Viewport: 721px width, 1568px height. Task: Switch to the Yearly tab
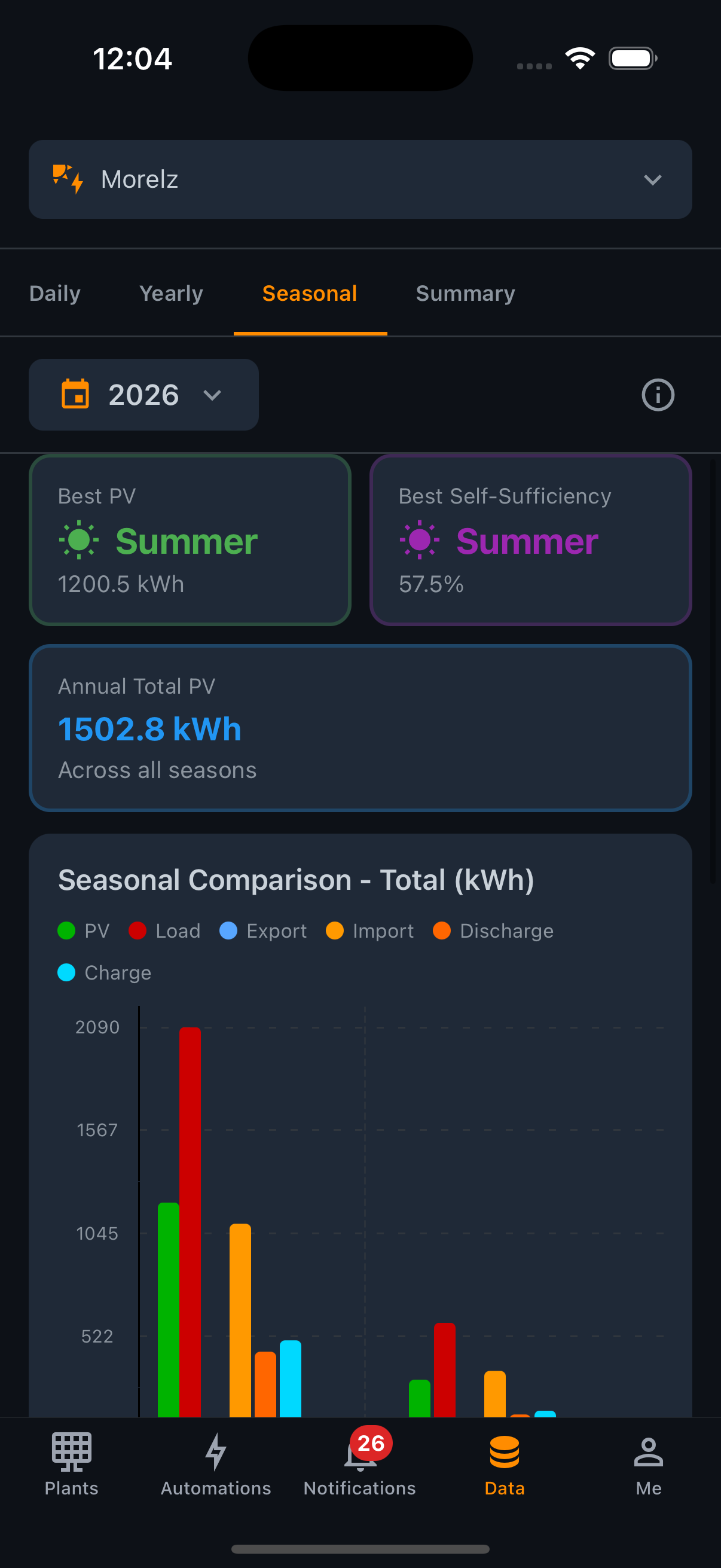coord(171,293)
